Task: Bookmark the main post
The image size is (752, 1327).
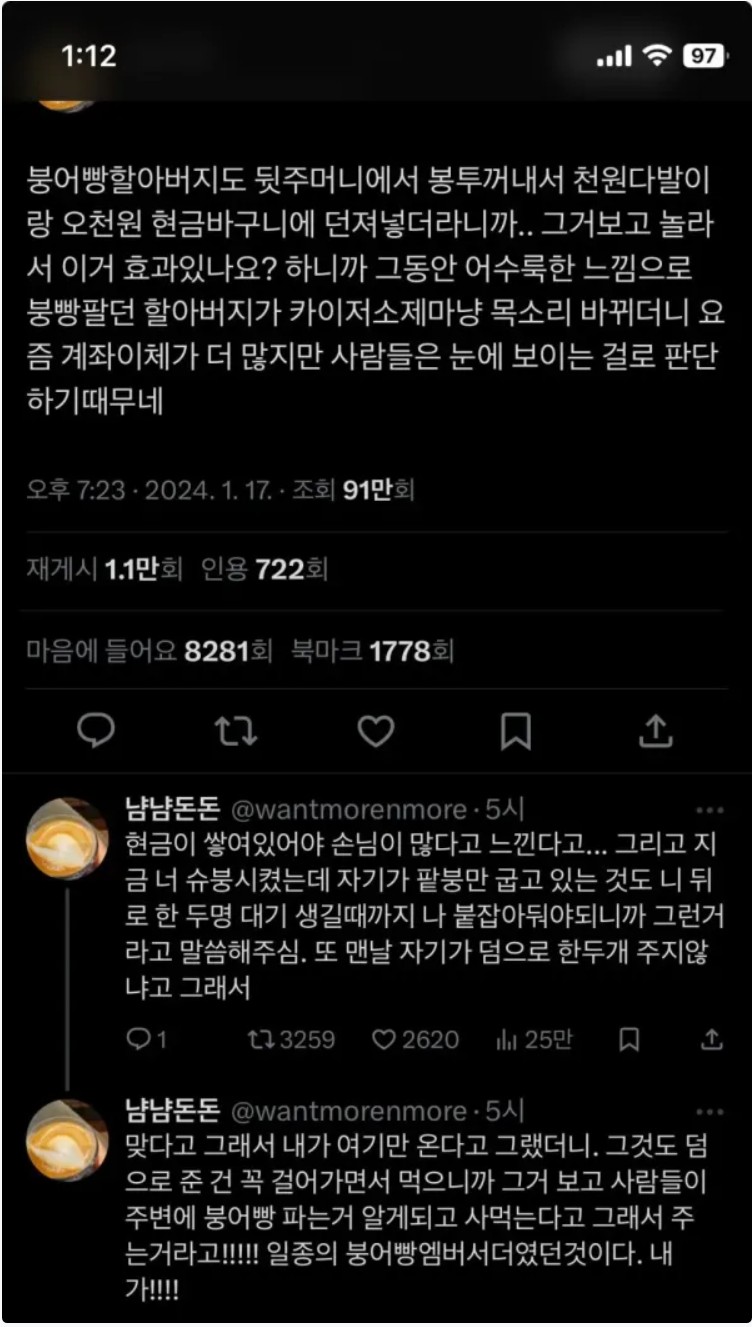Action: point(516,732)
